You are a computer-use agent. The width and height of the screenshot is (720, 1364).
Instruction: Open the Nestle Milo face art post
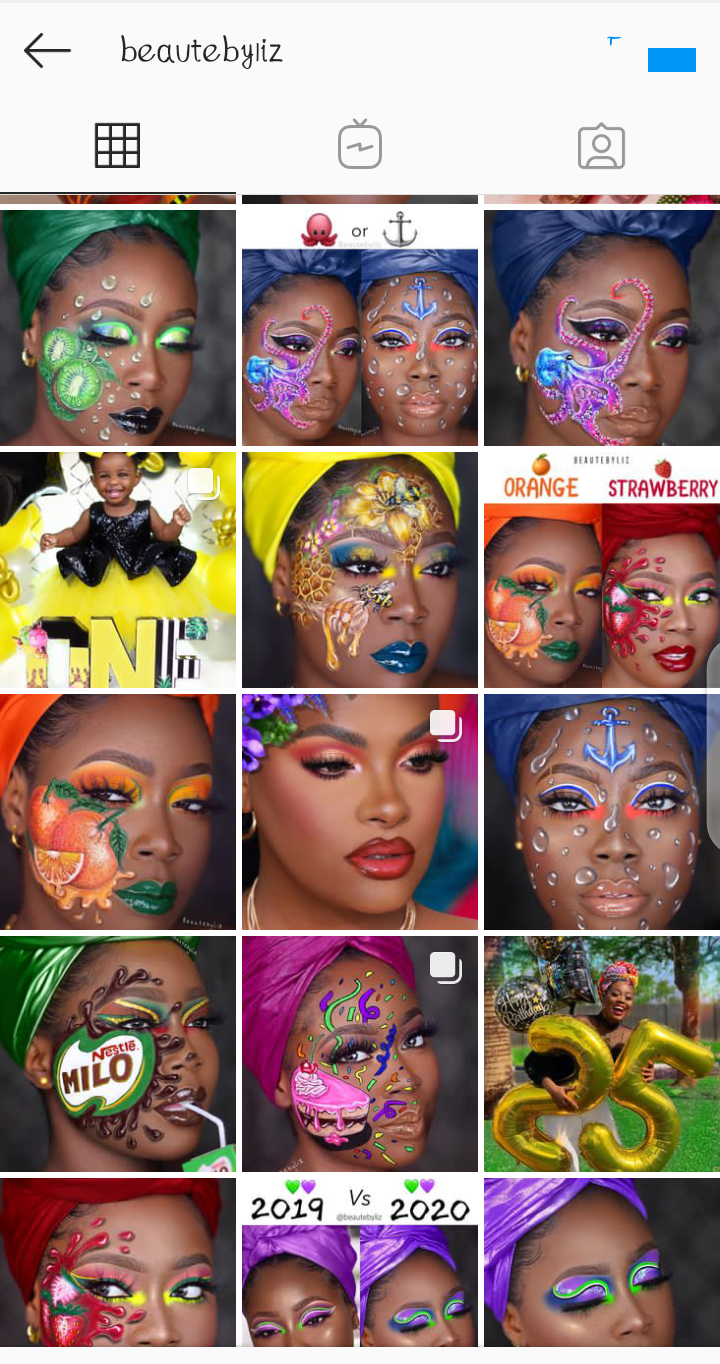pos(118,1054)
